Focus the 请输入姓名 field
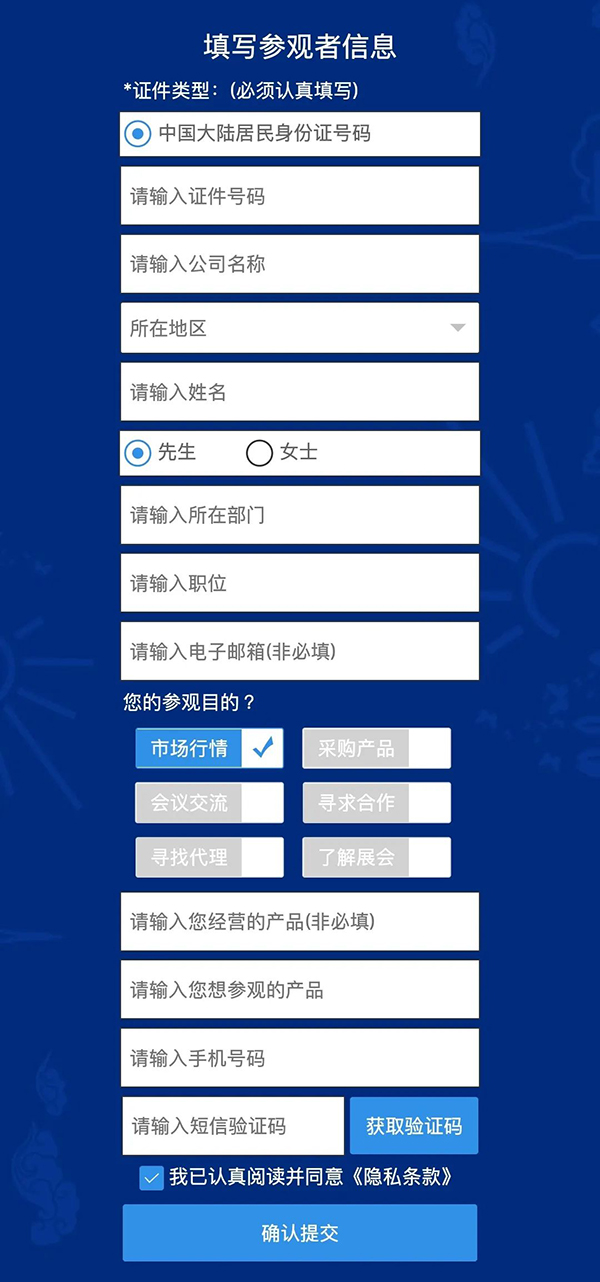 [x=299, y=392]
